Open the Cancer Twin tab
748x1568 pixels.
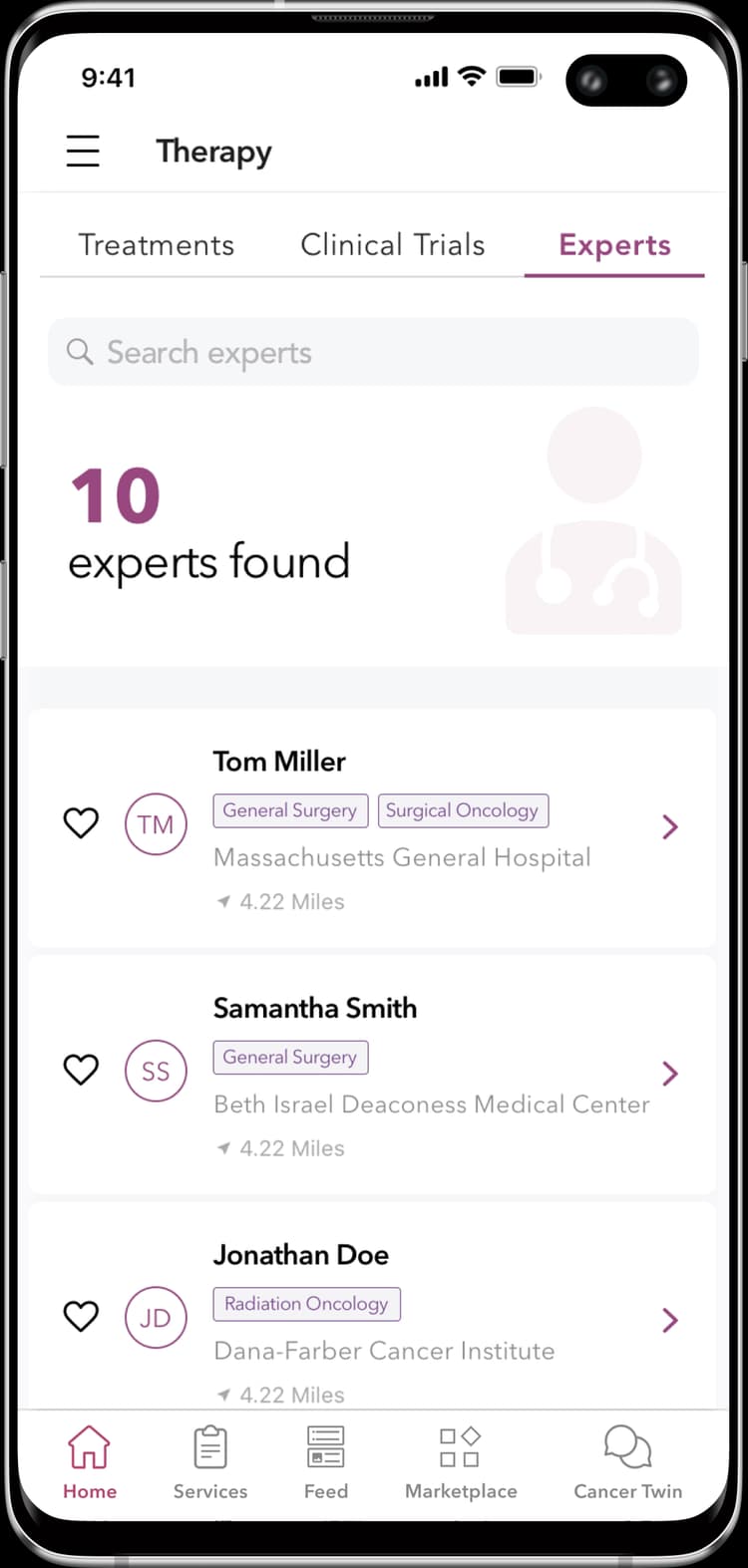627,1462
